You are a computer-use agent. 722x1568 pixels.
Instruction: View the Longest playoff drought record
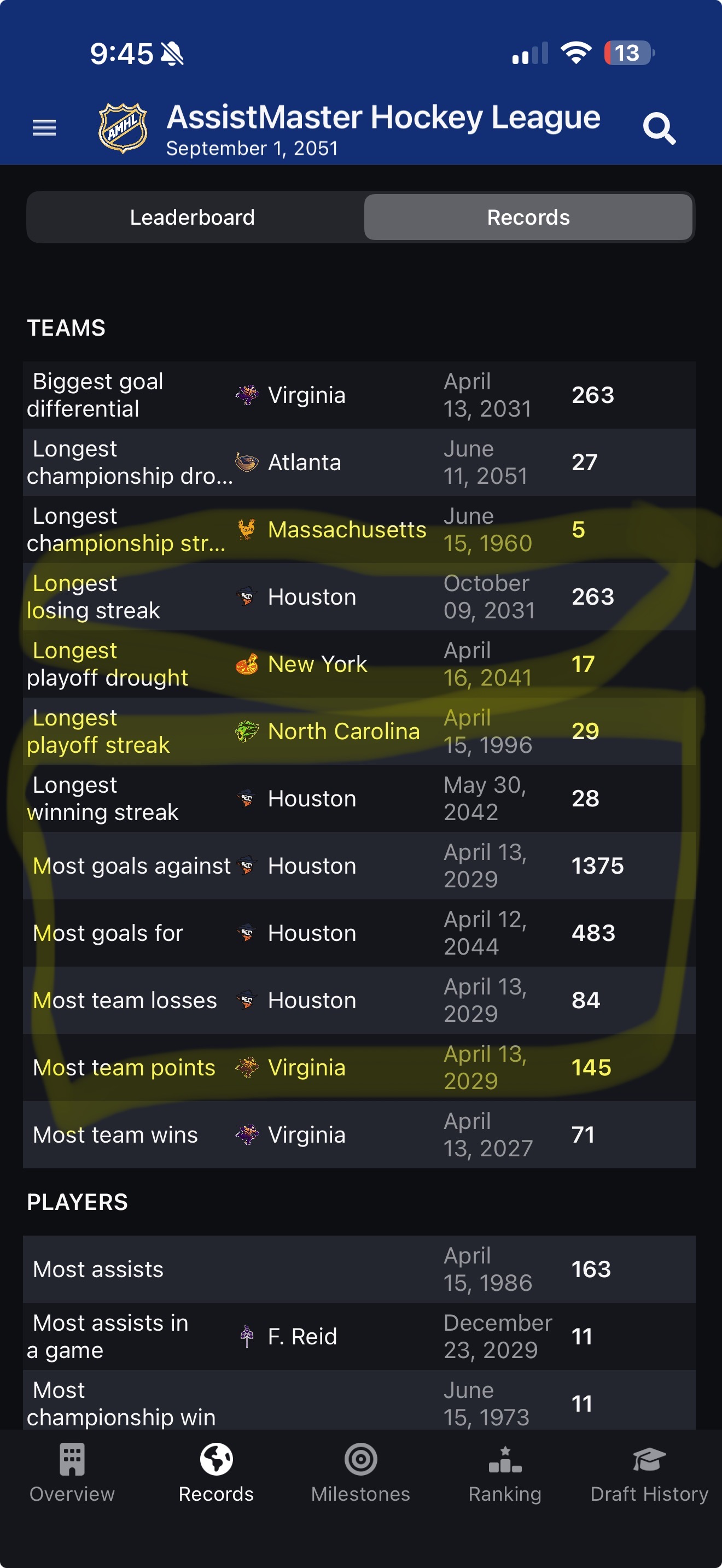(359, 664)
